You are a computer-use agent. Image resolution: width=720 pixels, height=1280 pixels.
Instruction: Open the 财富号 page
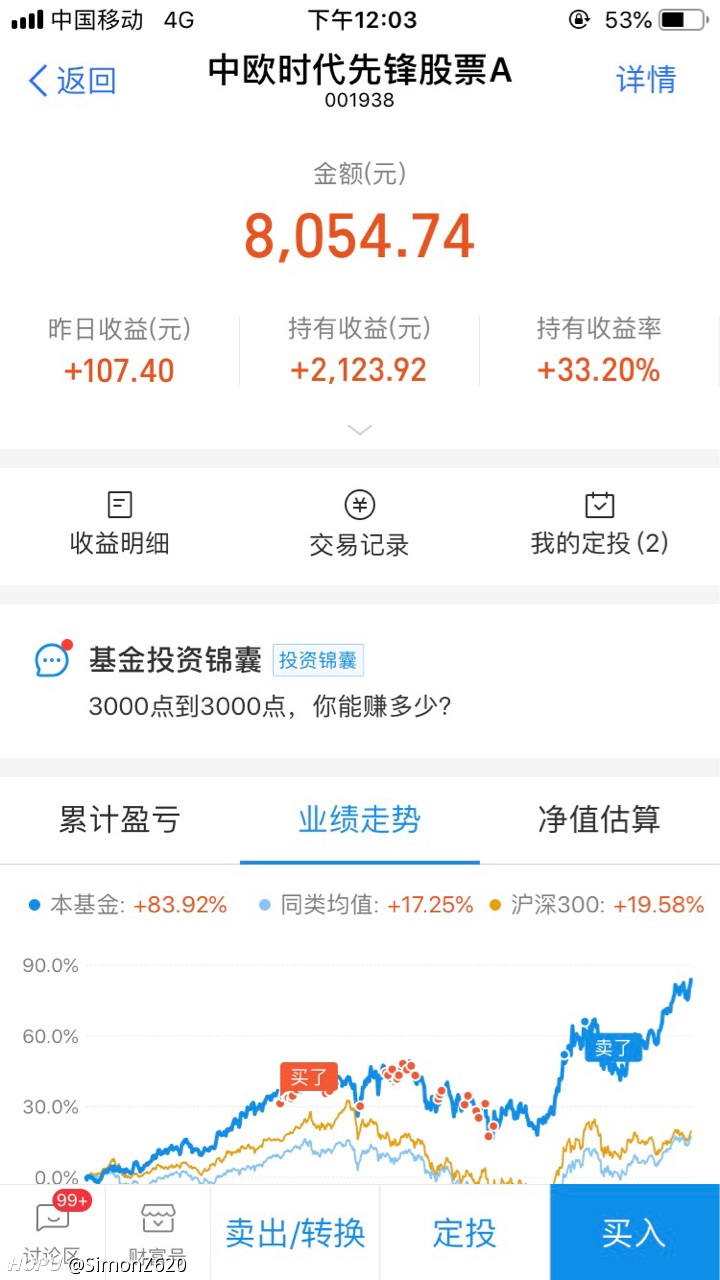pyautogui.click(x=157, y=1232)
